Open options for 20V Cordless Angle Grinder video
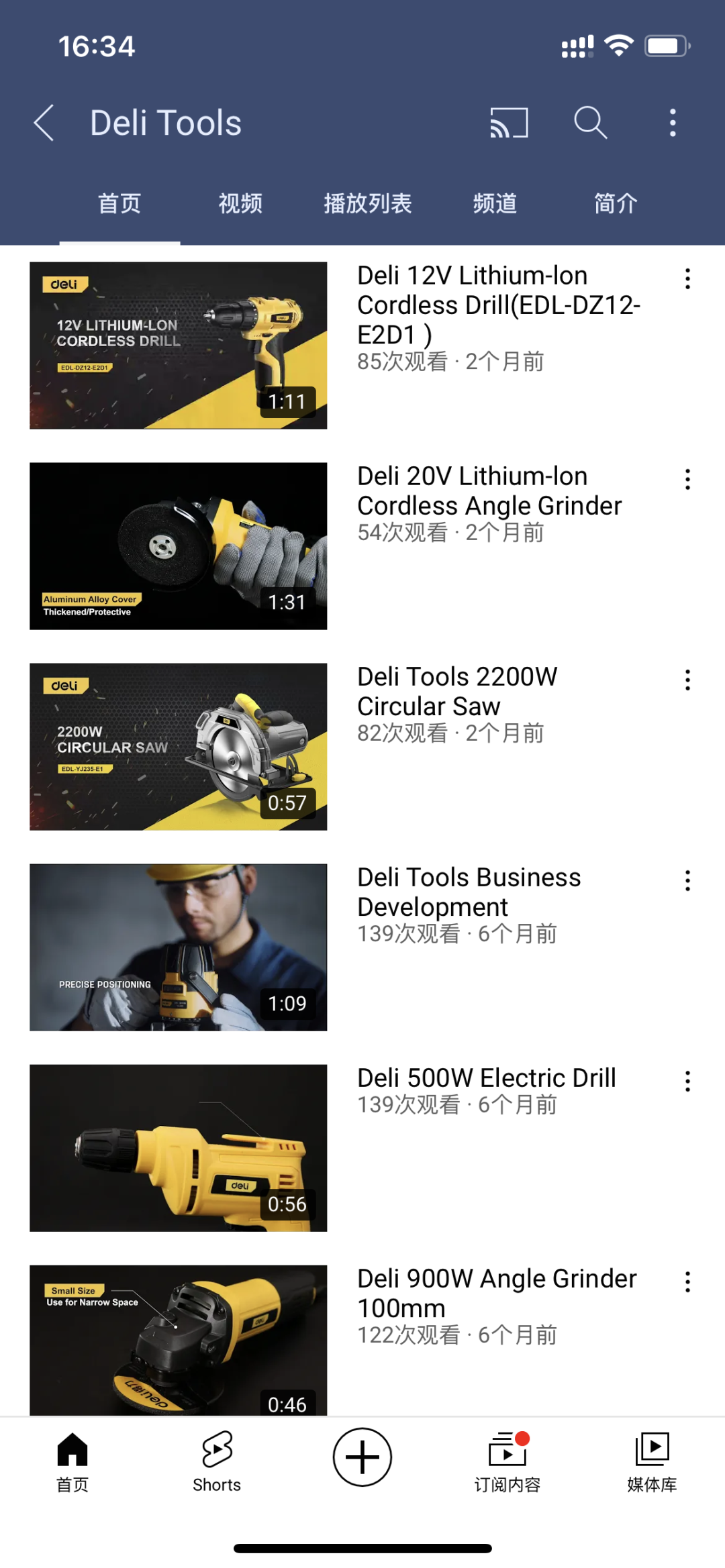Image resolution: width=725 pixels, height=1568 pixels. click(x=687, y=480)
